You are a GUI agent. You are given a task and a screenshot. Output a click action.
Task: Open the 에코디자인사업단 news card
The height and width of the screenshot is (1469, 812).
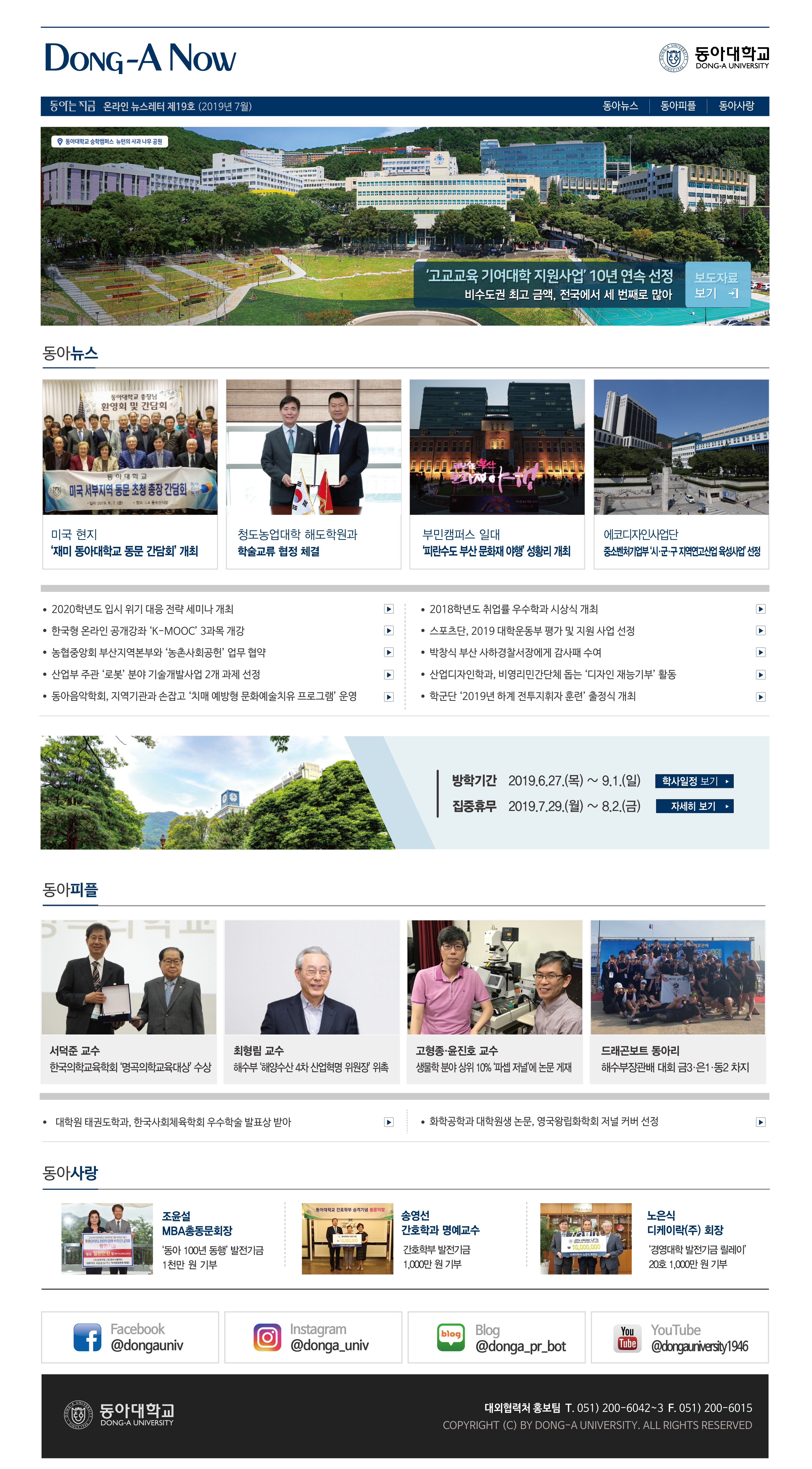click(681, 473)
